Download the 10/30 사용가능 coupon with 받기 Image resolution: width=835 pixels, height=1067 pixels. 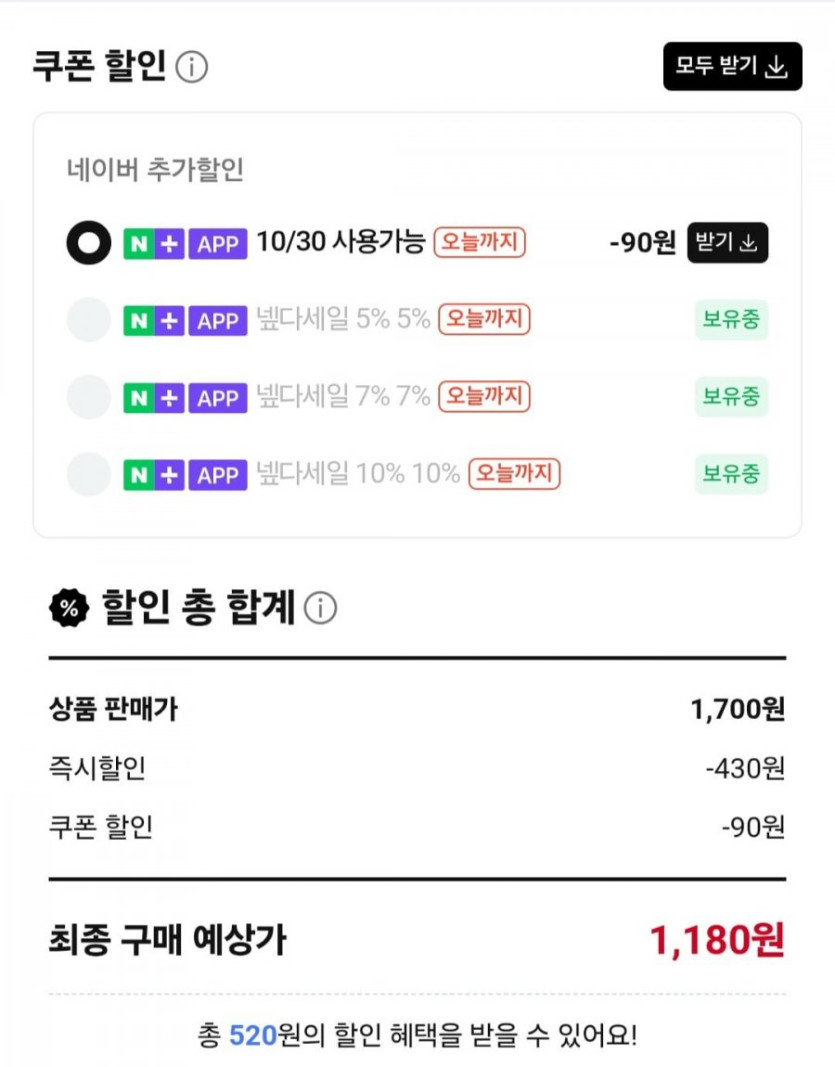[x=727, y=243]
